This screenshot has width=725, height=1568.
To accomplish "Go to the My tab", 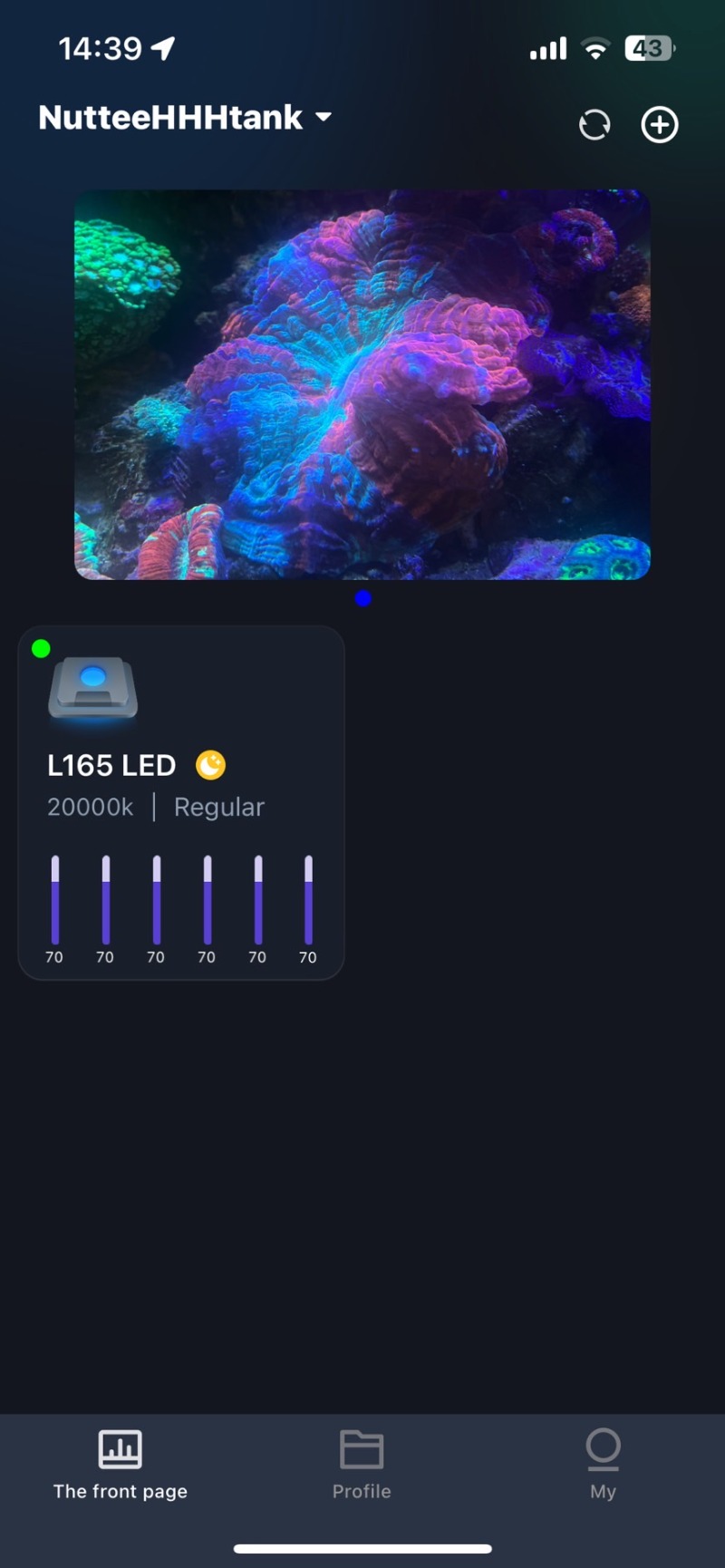I will (x=603, y=1465).
